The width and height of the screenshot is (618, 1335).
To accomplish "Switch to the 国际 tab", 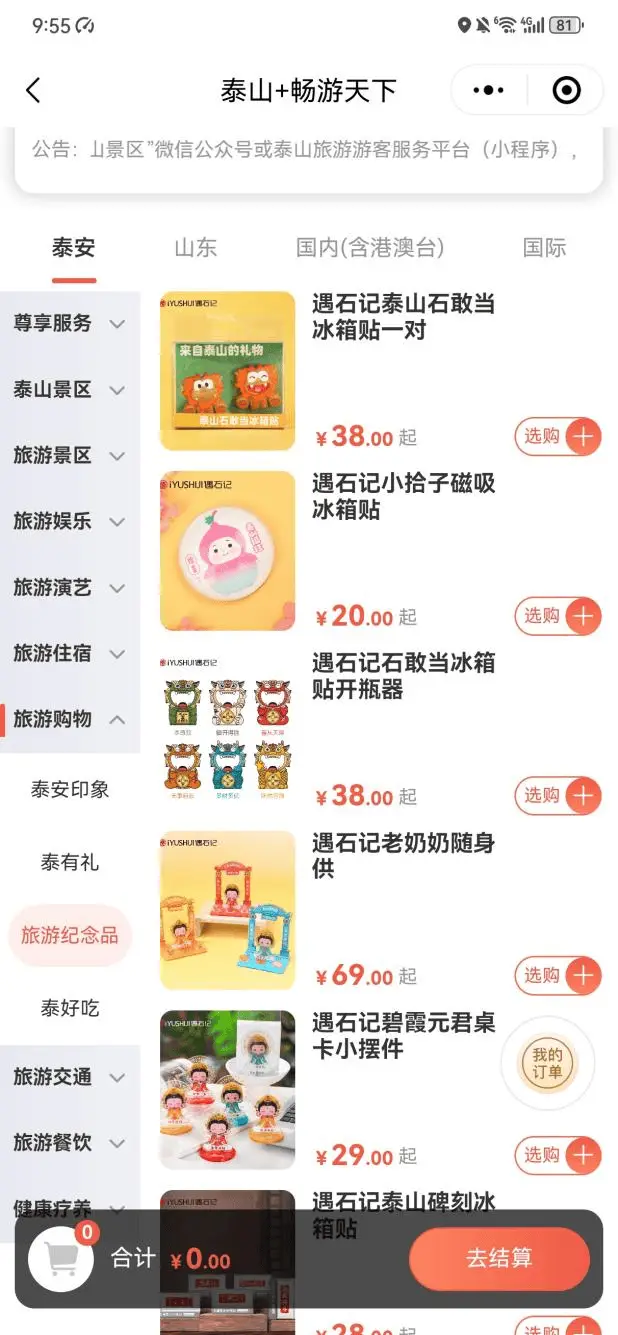I will tap(544, 248).
